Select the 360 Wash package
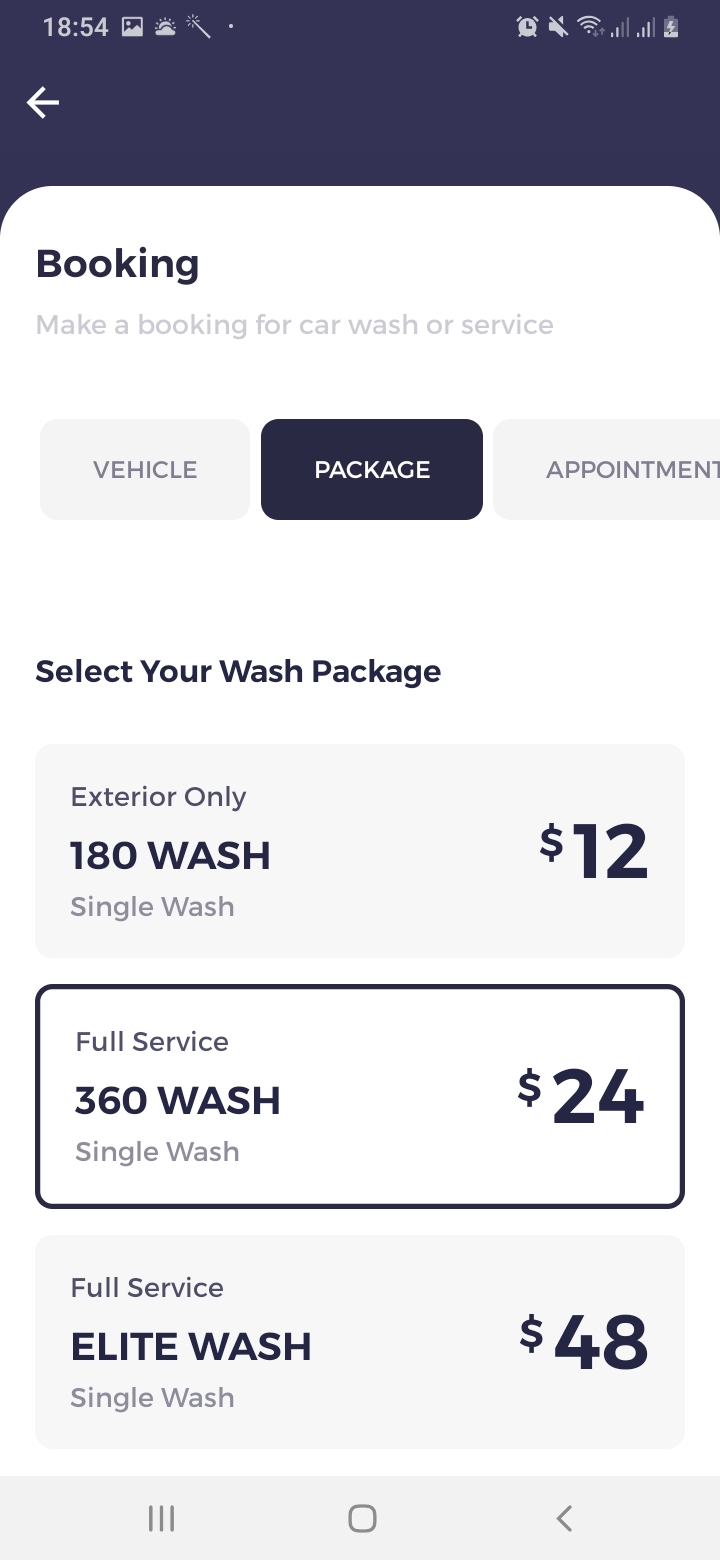720x1560 pixels. point(360,1096)
